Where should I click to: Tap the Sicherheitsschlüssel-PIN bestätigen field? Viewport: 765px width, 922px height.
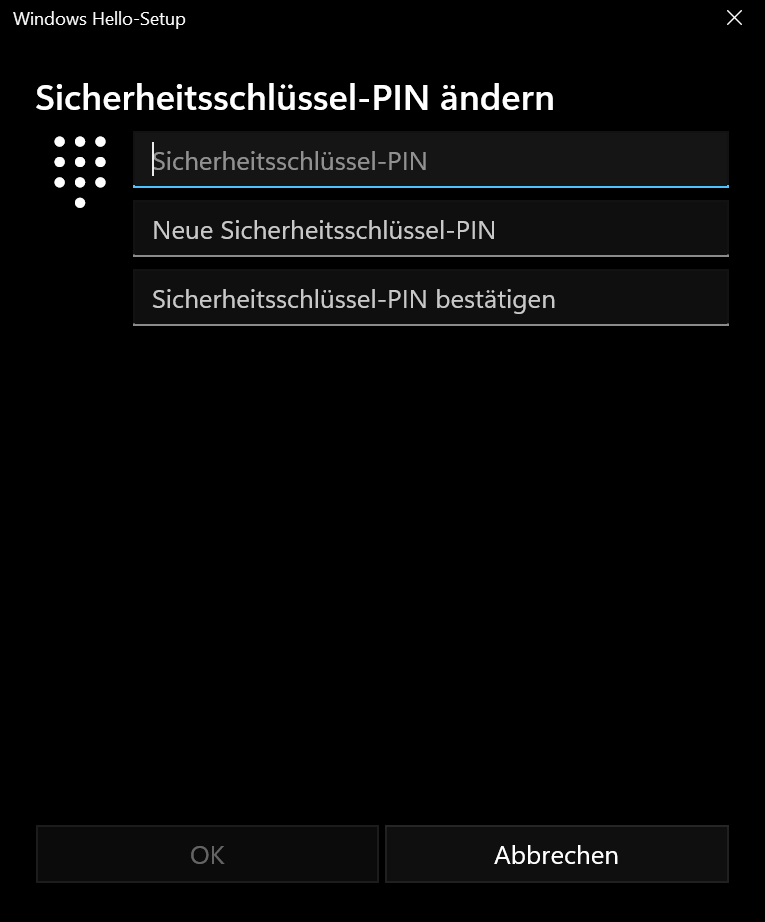click(x=430, y=299)
